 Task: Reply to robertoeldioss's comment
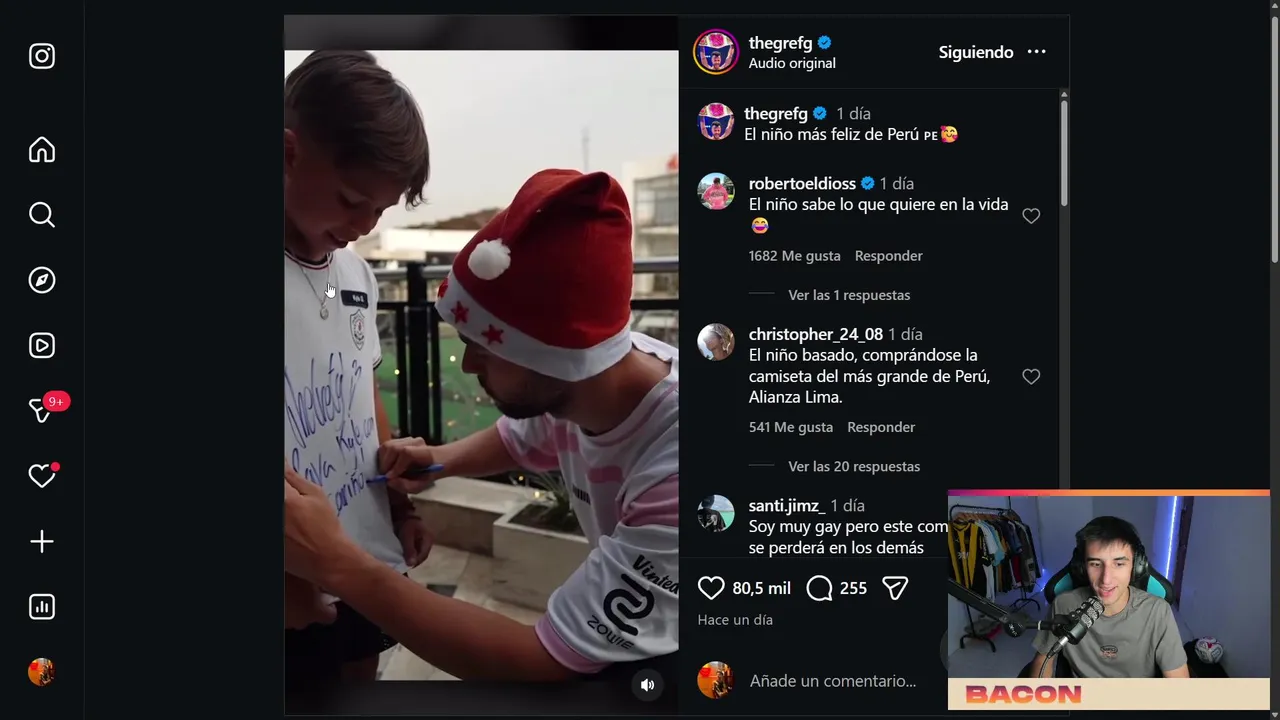coord(888,256)
